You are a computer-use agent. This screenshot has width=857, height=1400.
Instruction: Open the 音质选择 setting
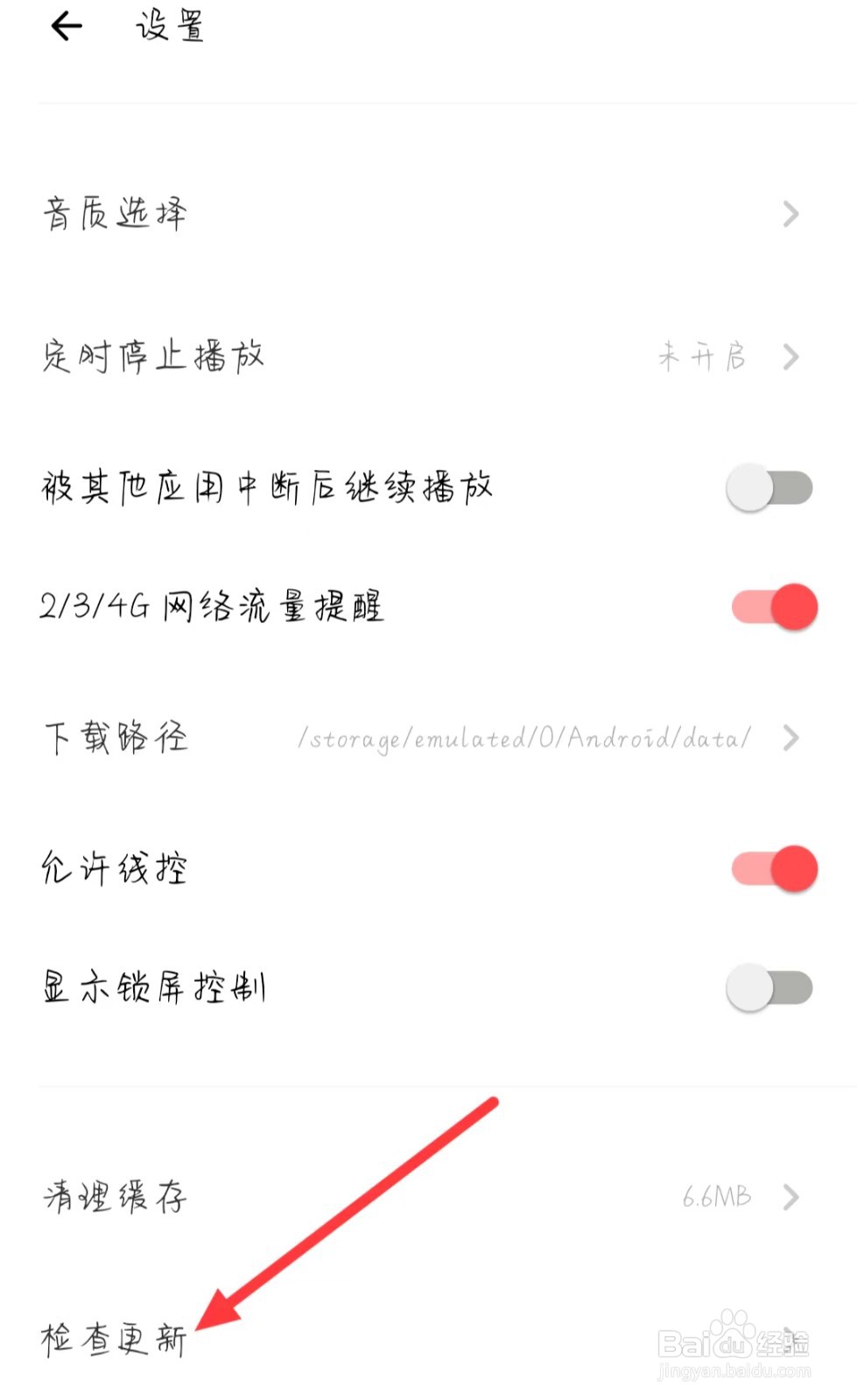coord(428,213)
